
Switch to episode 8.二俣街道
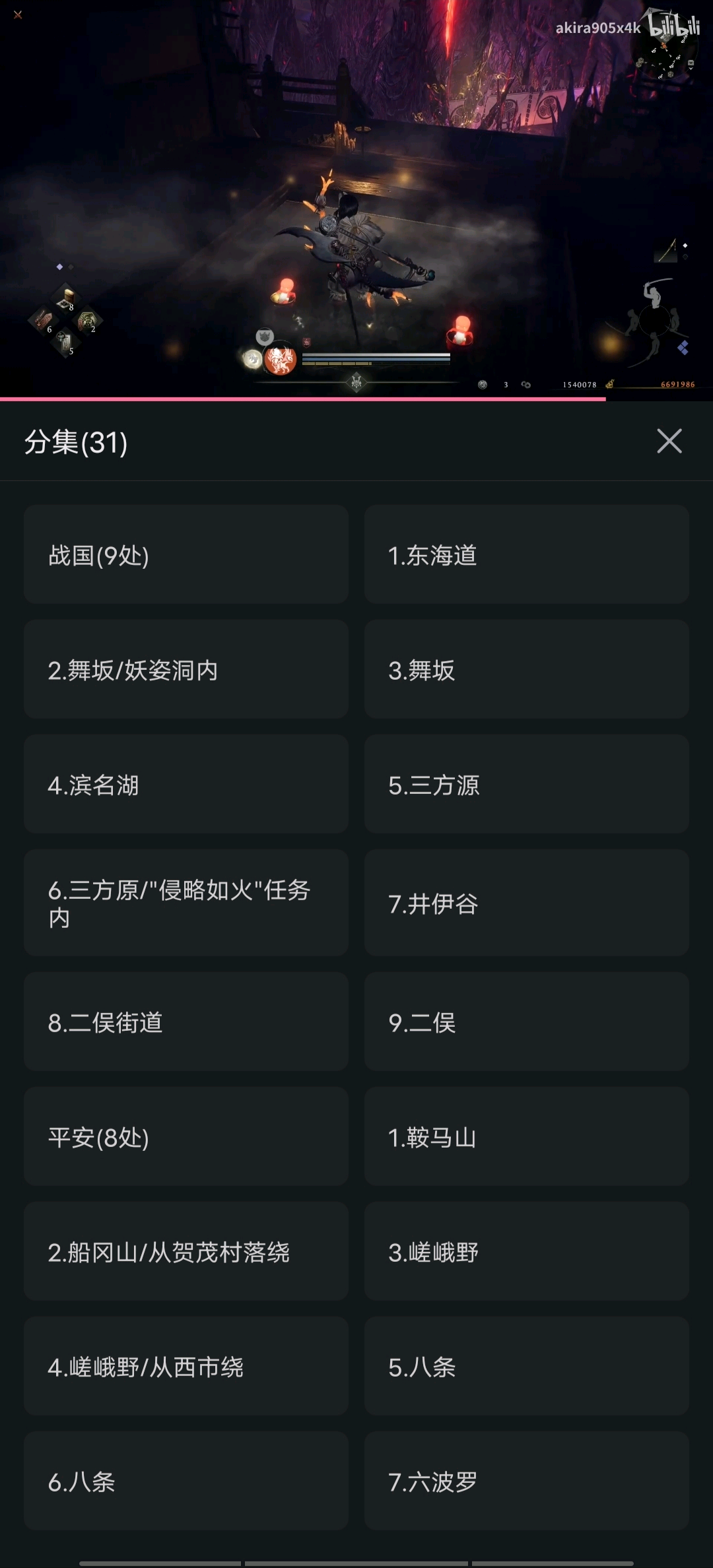(186, 1022)
